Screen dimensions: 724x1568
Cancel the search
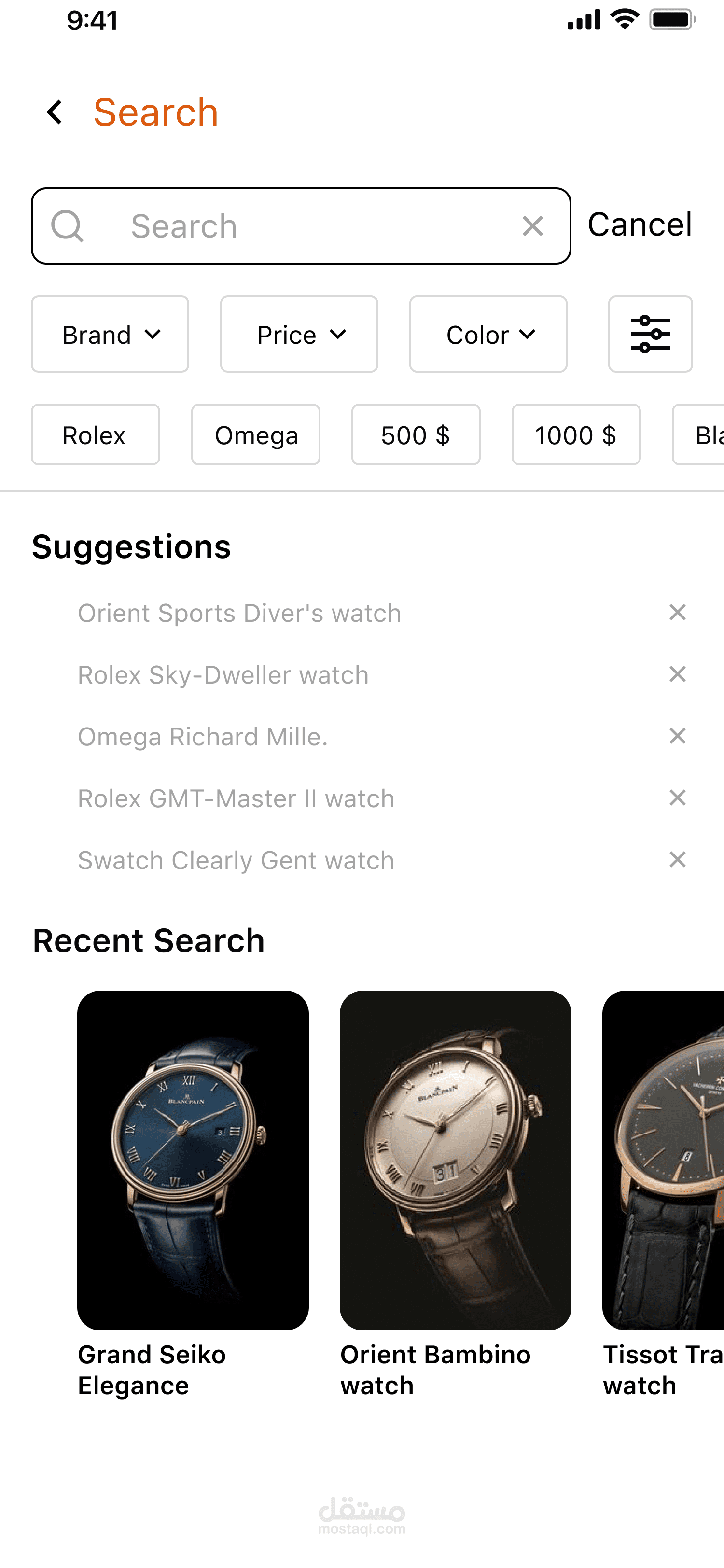[x=640, y=224]
